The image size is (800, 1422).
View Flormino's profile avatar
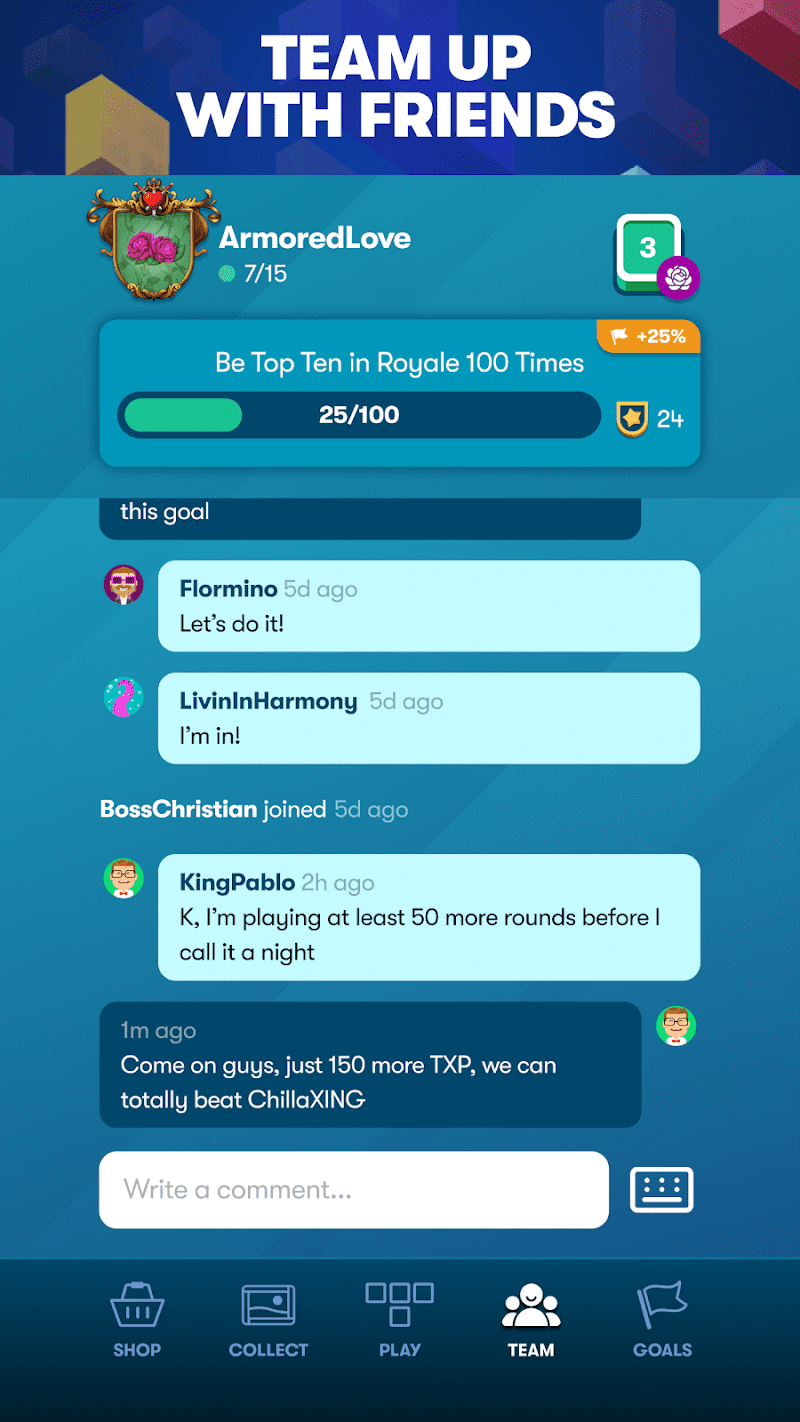[x=124, y=585]
